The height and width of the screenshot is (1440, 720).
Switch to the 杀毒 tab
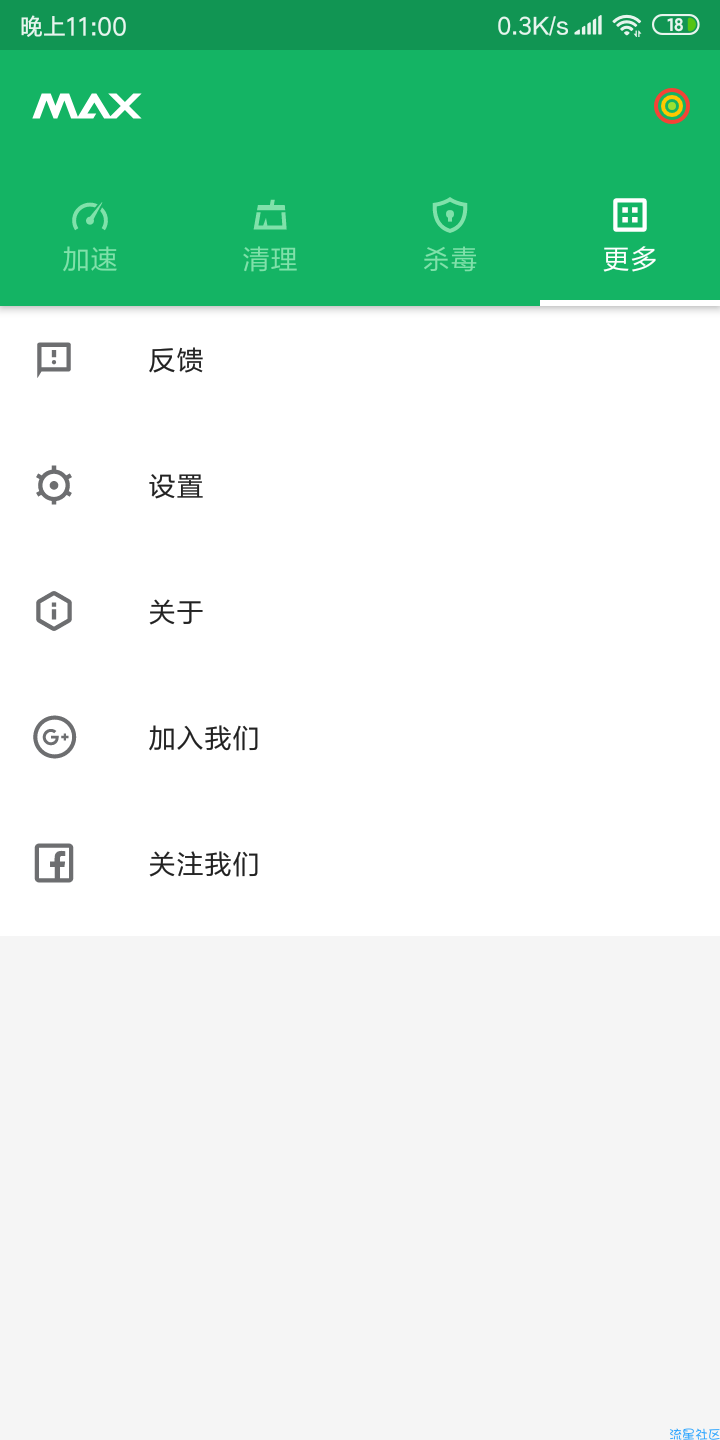pos(450,237)
